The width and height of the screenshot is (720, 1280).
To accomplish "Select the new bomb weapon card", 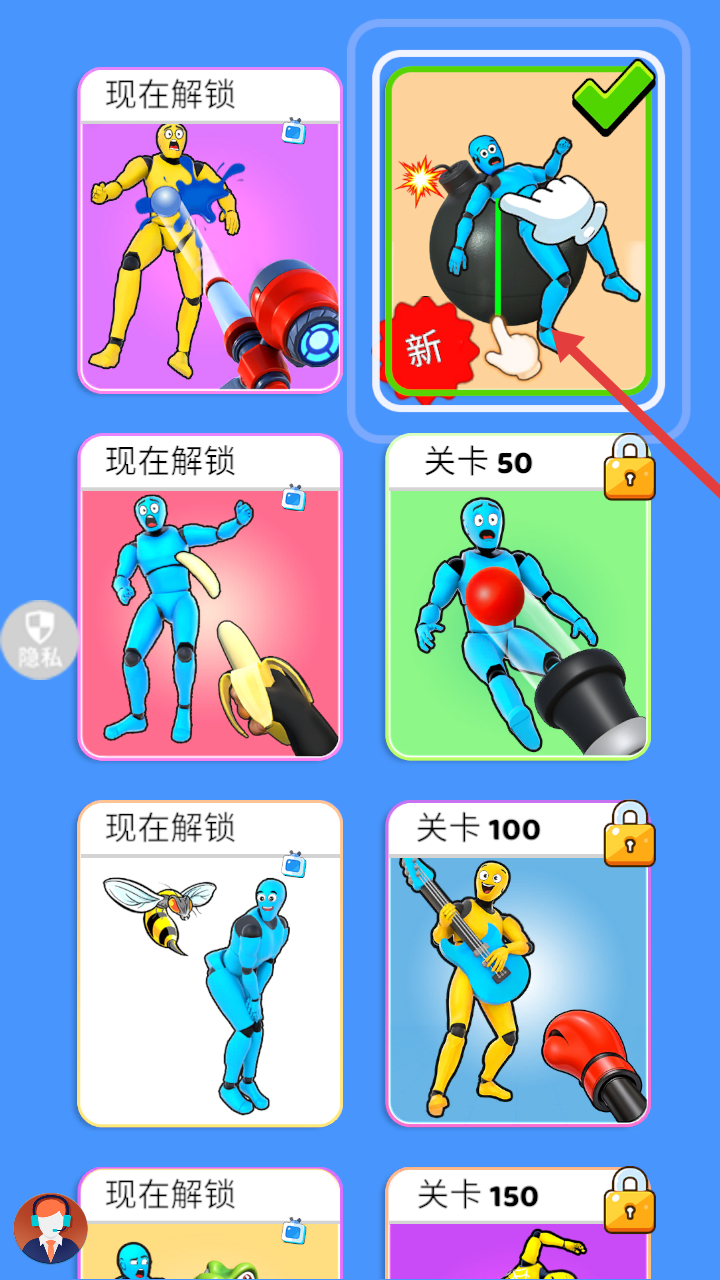I will [x=518, y=230].
